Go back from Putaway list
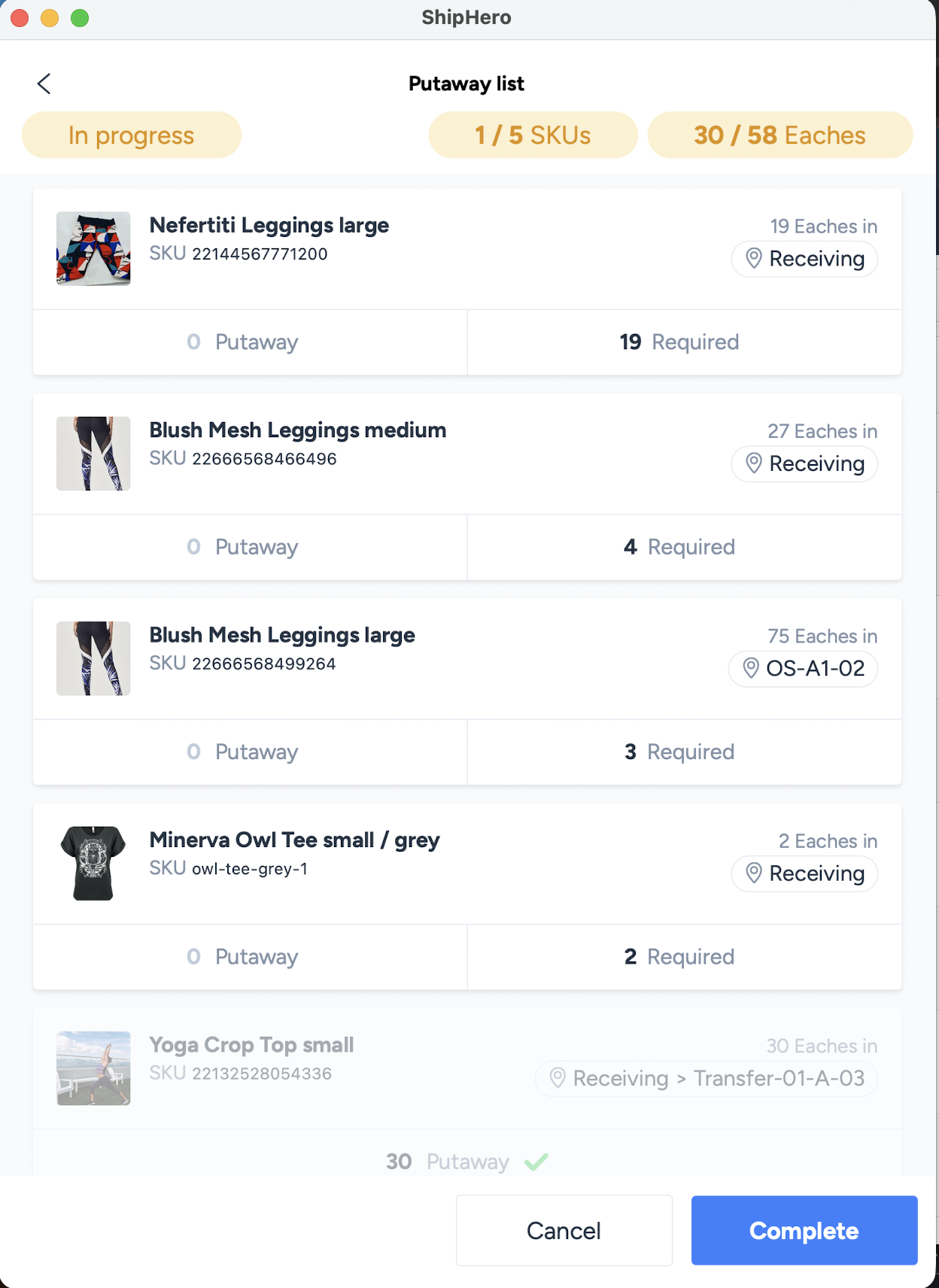 (44, 84)
